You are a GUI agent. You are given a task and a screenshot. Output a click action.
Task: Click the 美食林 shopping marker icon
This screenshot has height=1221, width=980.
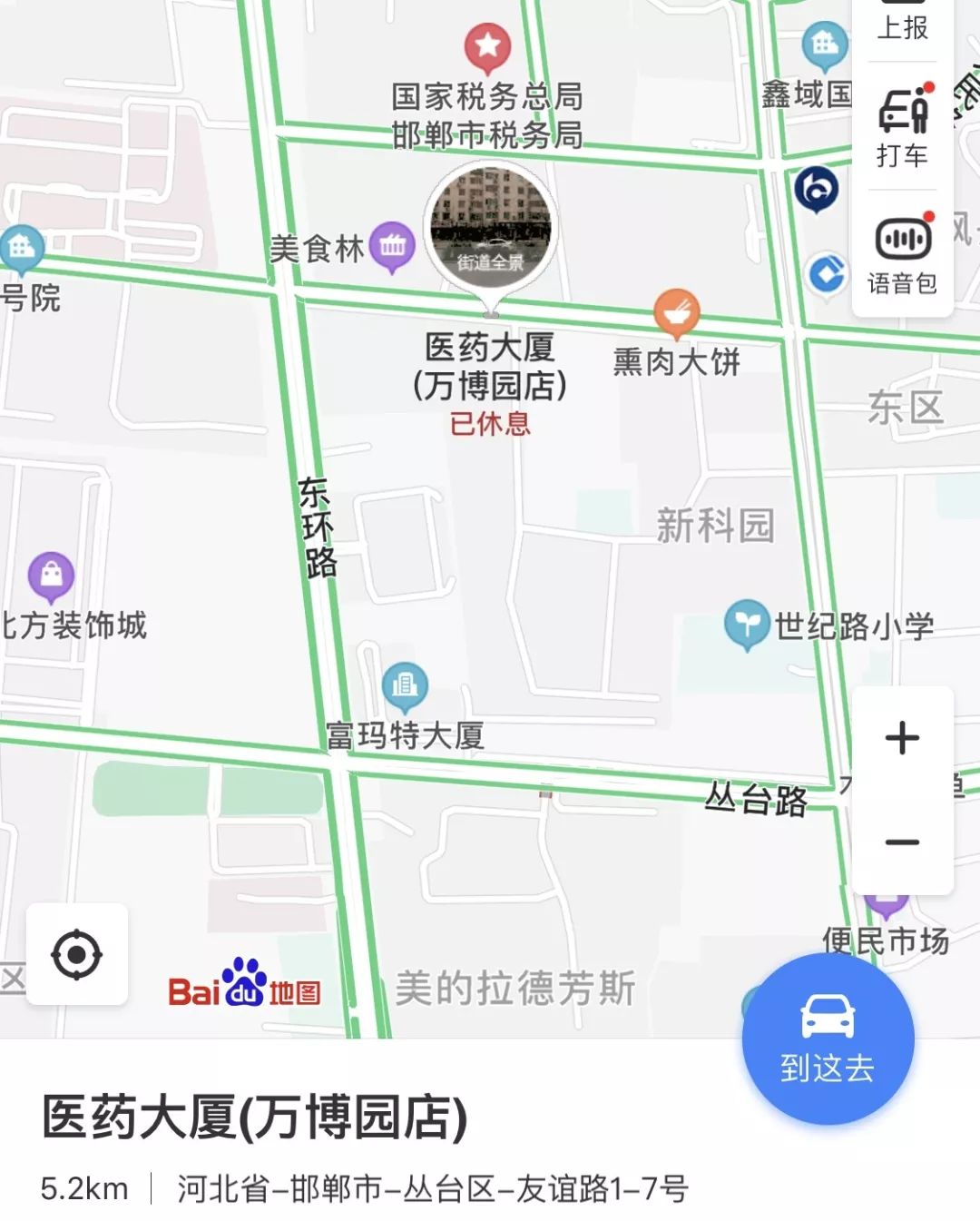click(x=394, y=245)
